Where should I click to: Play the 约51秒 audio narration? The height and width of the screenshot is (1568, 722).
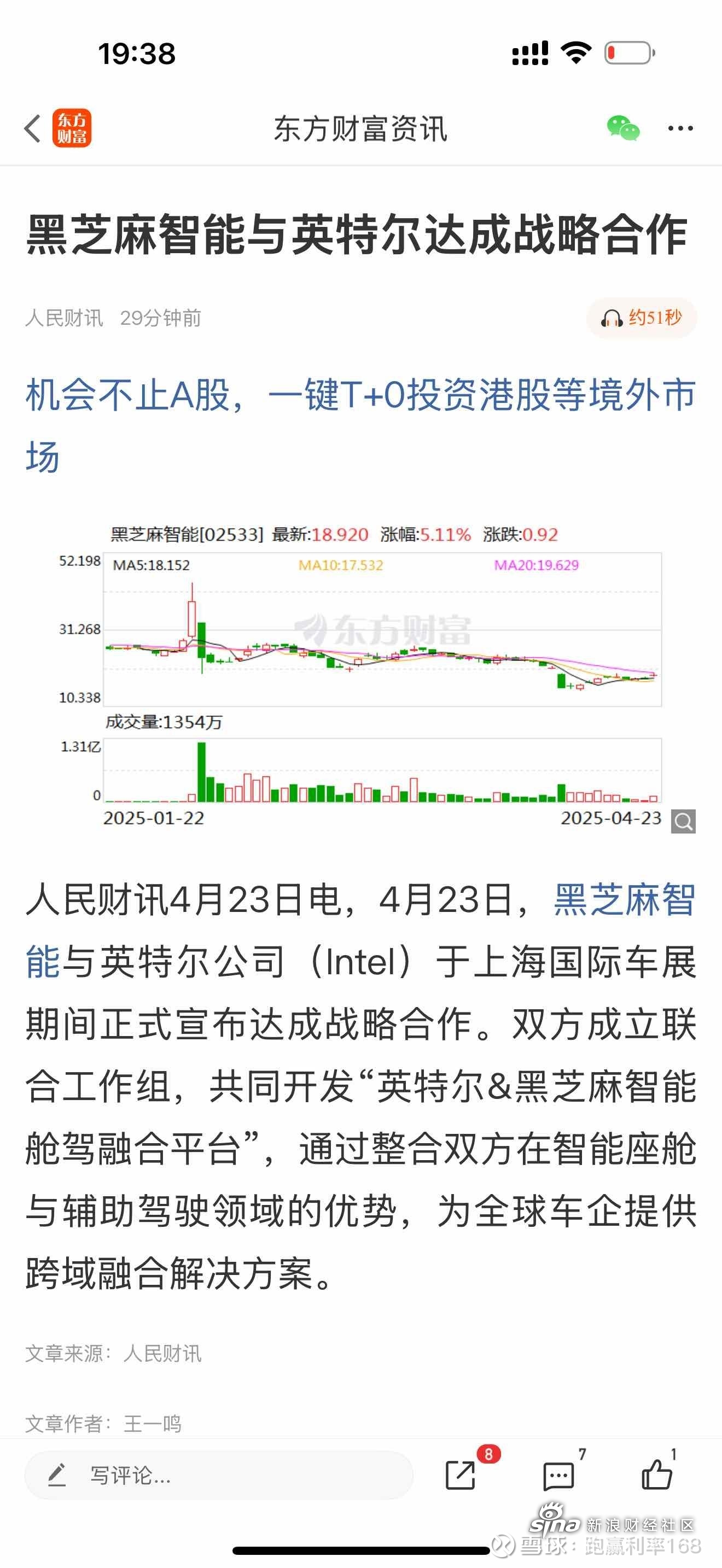coord(642,318)
